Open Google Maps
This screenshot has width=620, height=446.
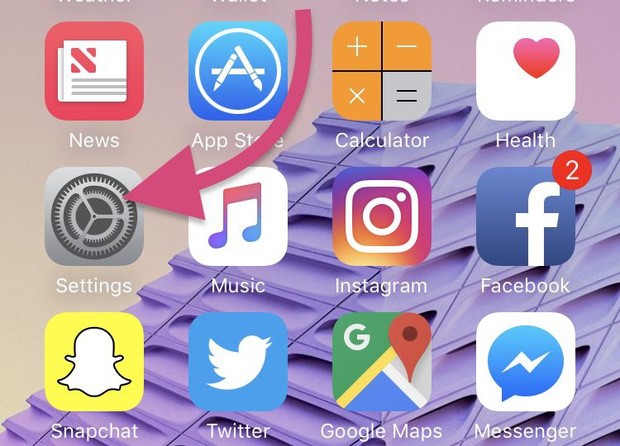click(x=381, y=362)
